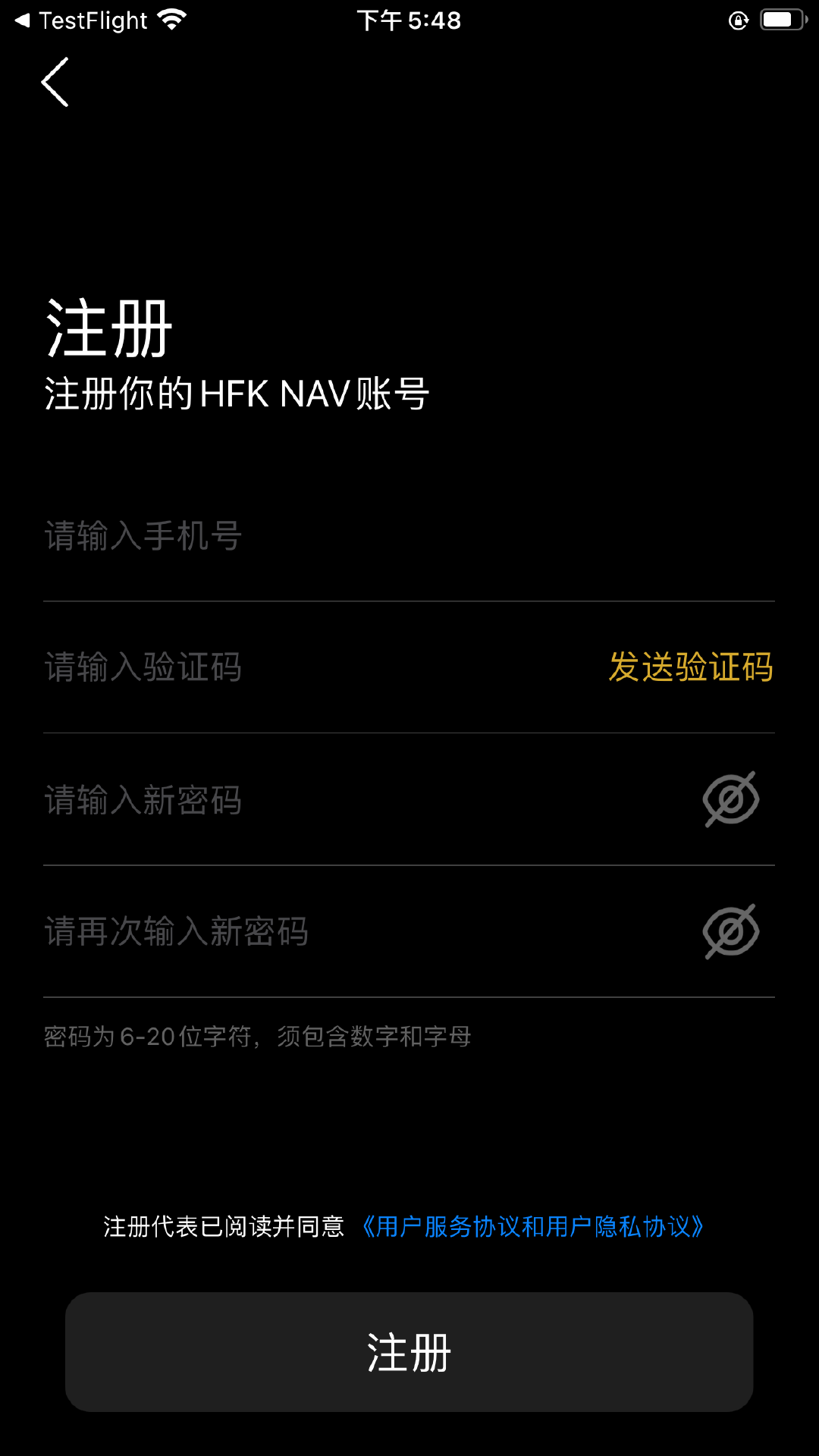Tap the 下午 5:48 clock display

(x=409, y=20)
